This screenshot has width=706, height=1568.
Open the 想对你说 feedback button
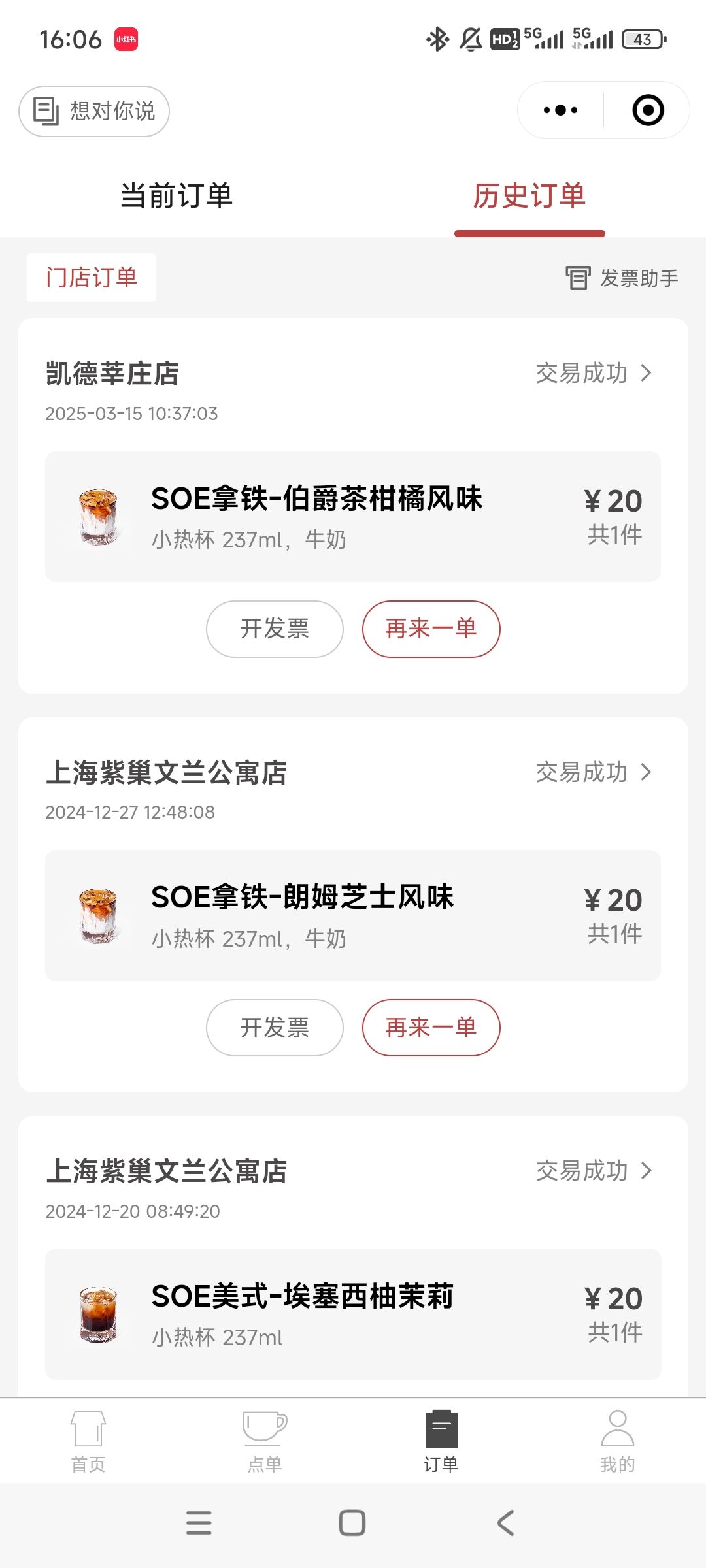pos(94,111)
